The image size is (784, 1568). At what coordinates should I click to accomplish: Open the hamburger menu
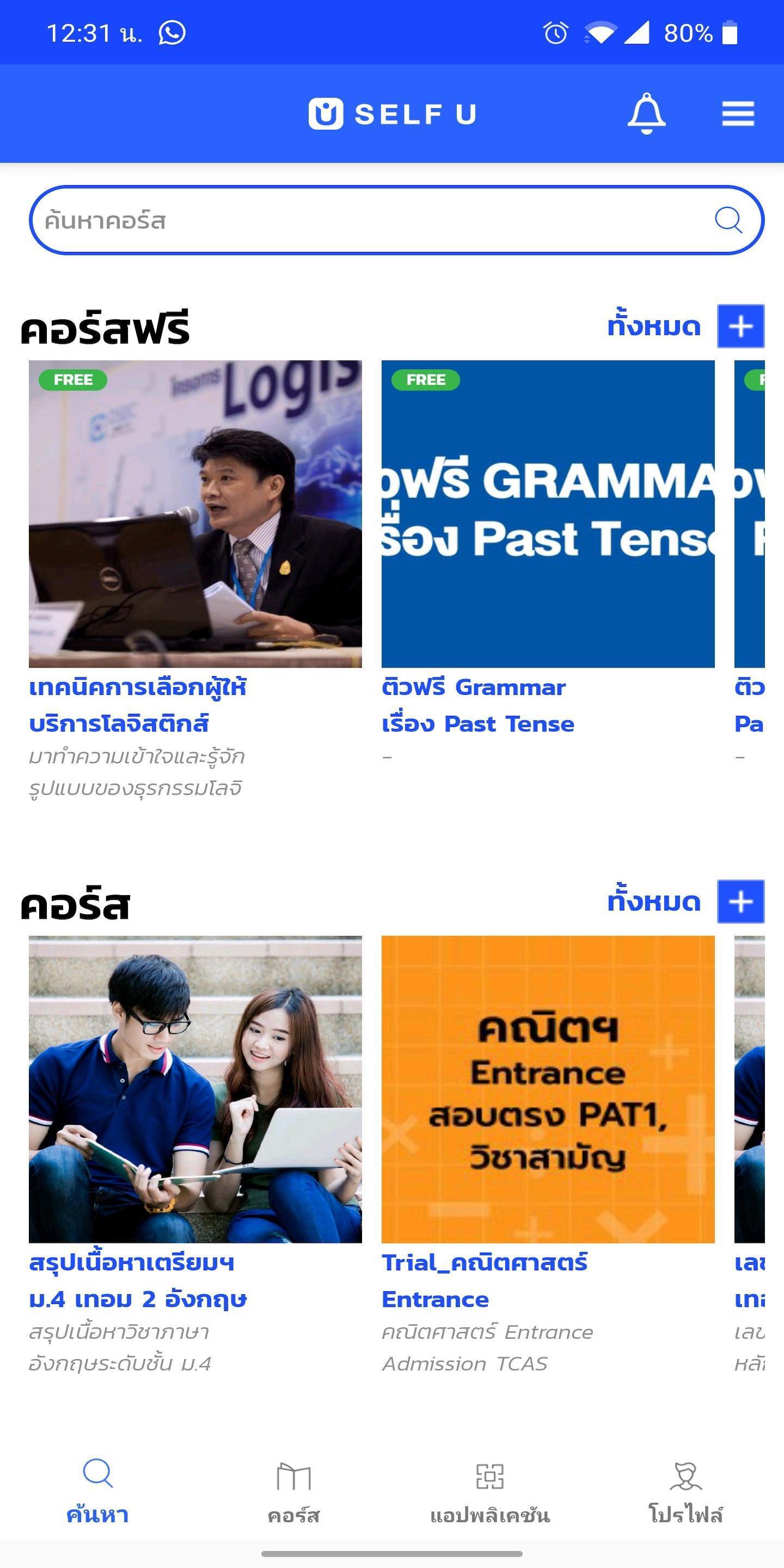(738, 114)
